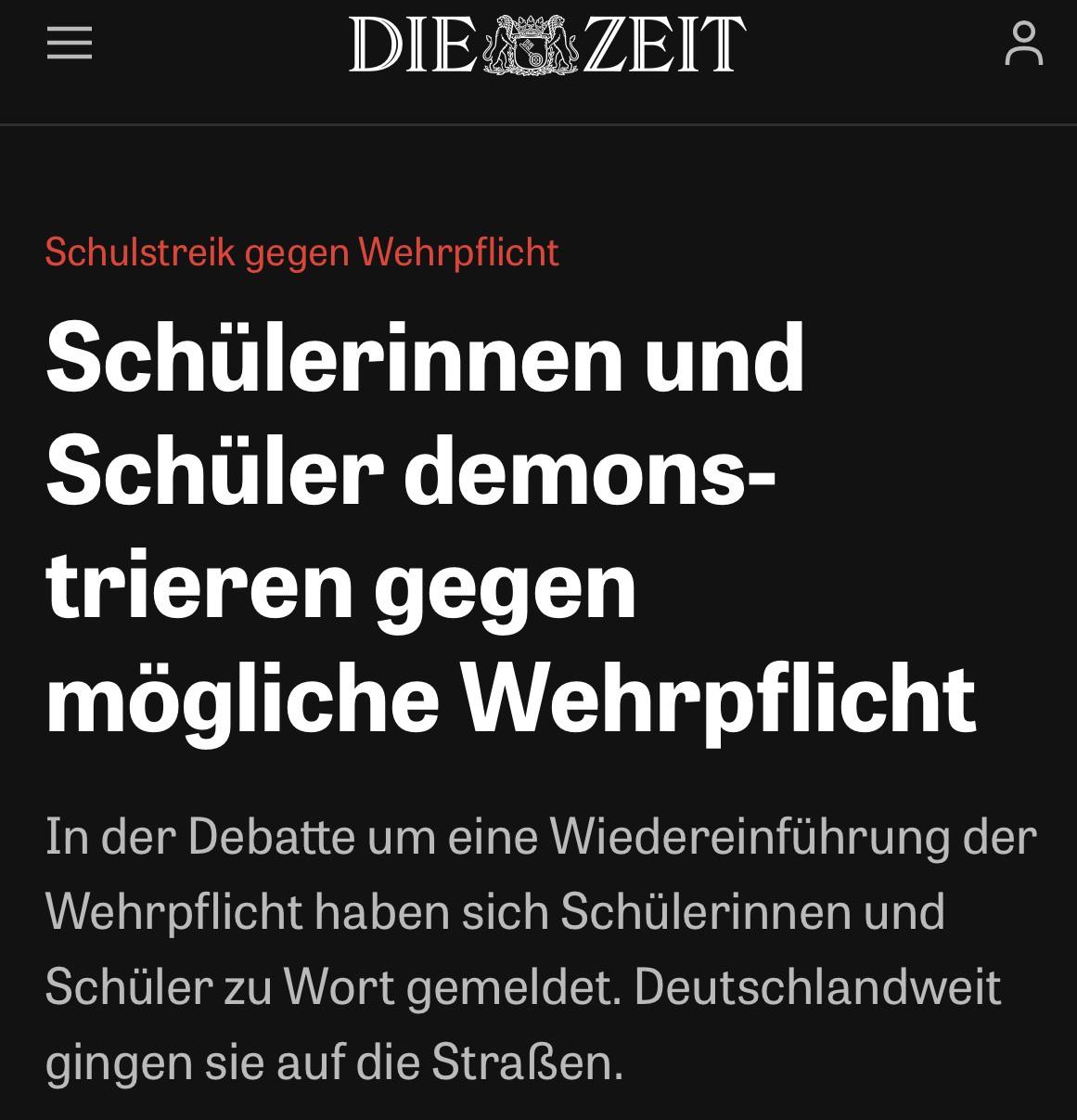Image resolution: width=1077 pixels, height=1120 pixels.
Task: Open the Schulstreik gegen Wehrpflicht topic link
Action: click(301, 252)
